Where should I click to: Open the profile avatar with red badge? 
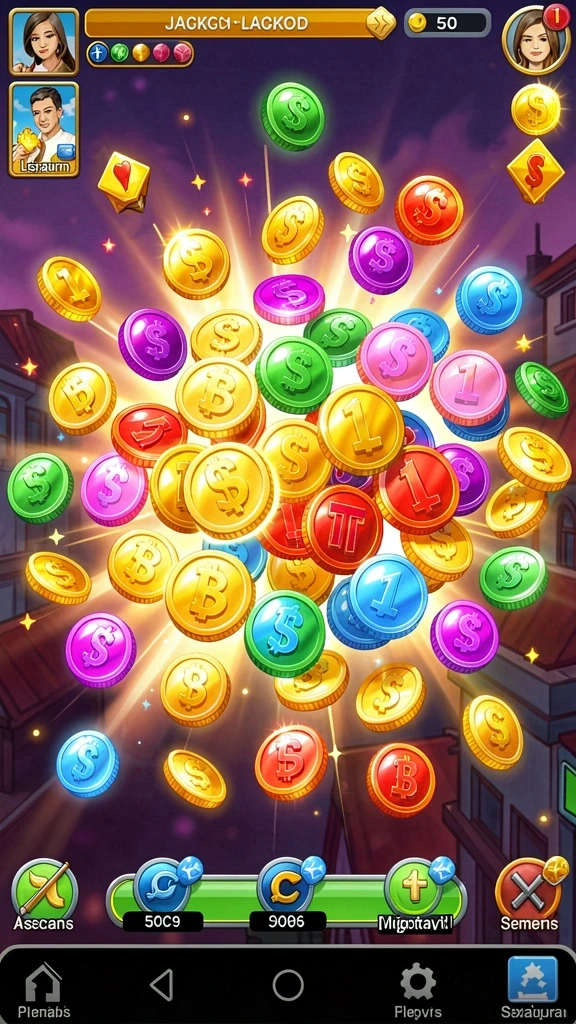click(x=536, y=39)
